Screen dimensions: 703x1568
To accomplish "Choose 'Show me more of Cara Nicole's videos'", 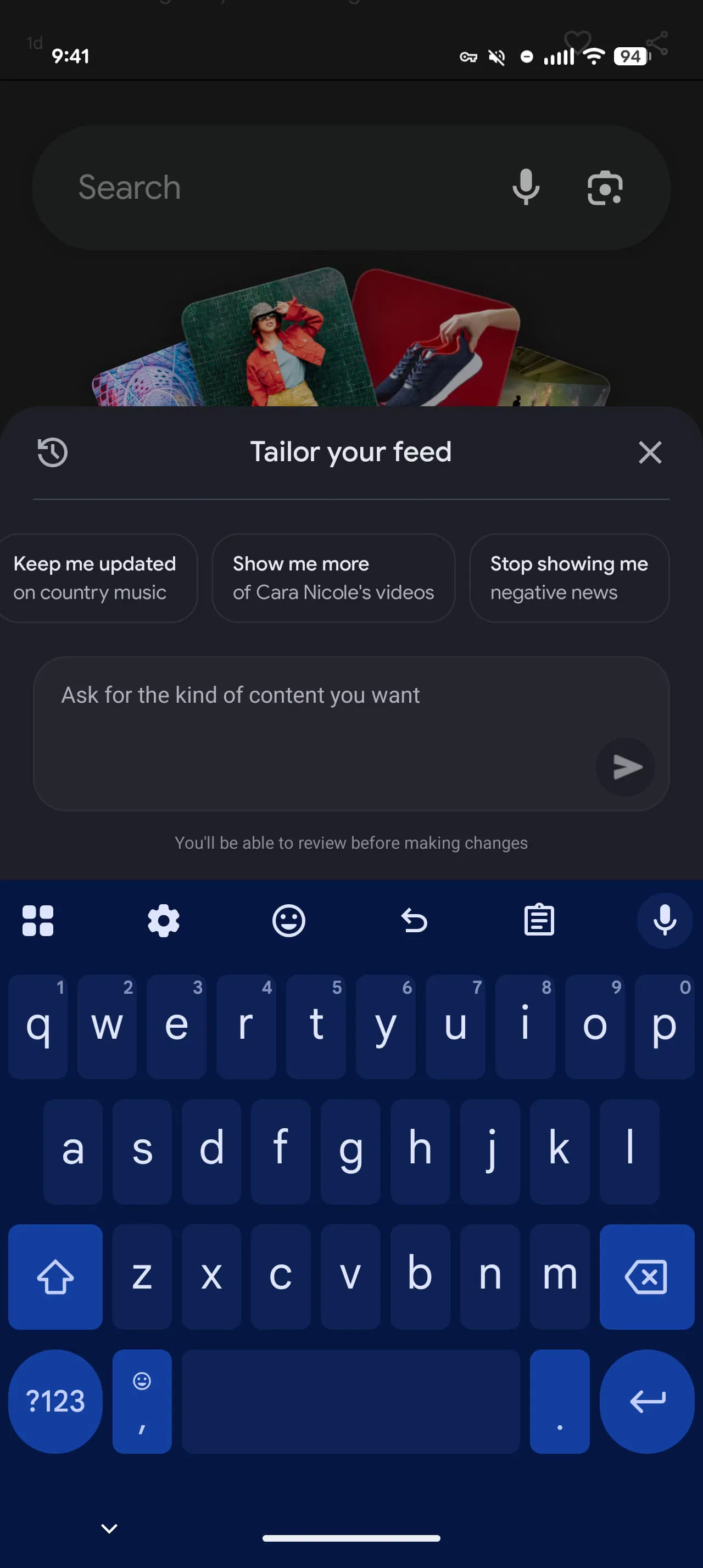I will pos(333,578).
